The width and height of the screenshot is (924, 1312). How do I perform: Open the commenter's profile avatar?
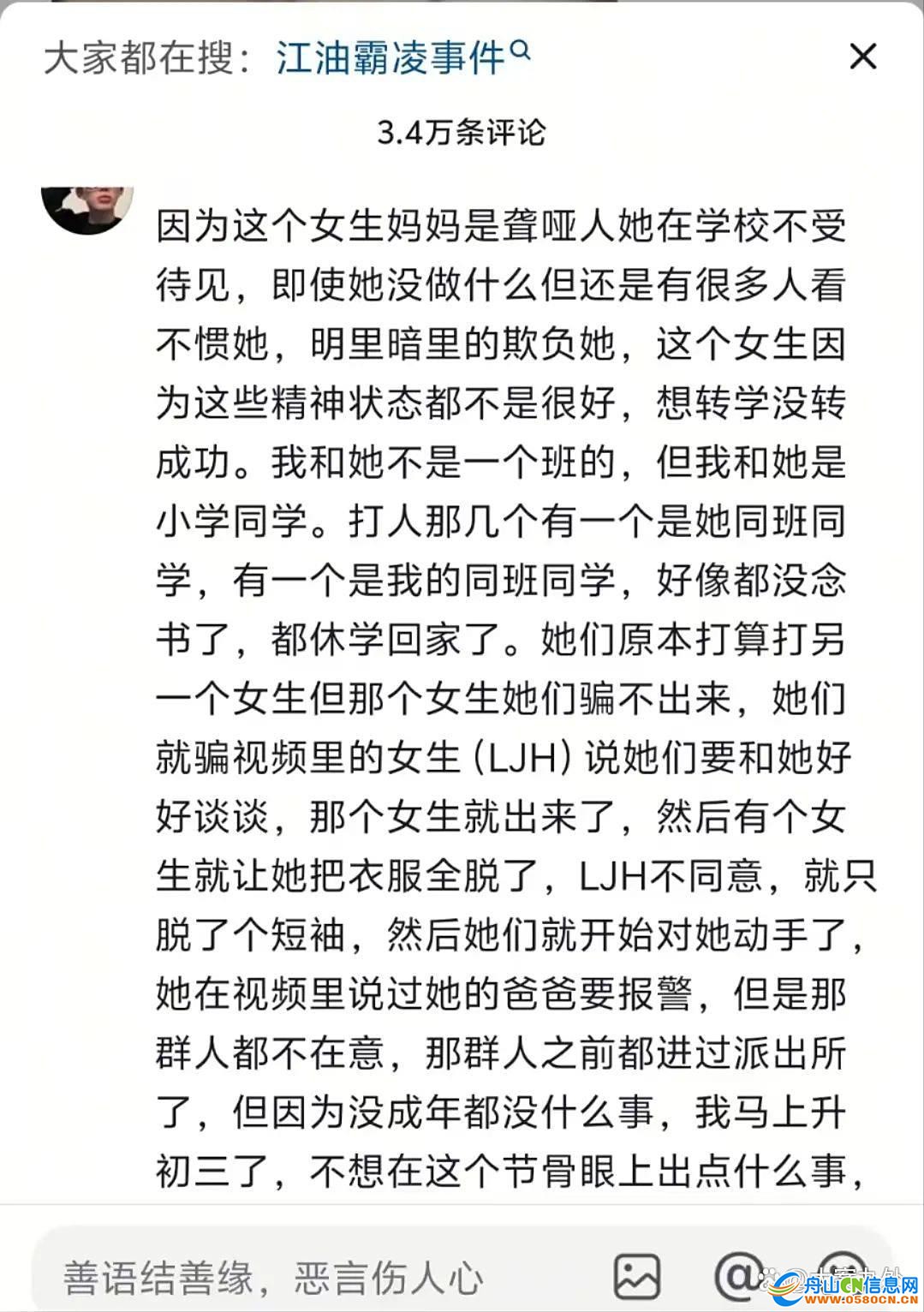click(x=87, y=207)
